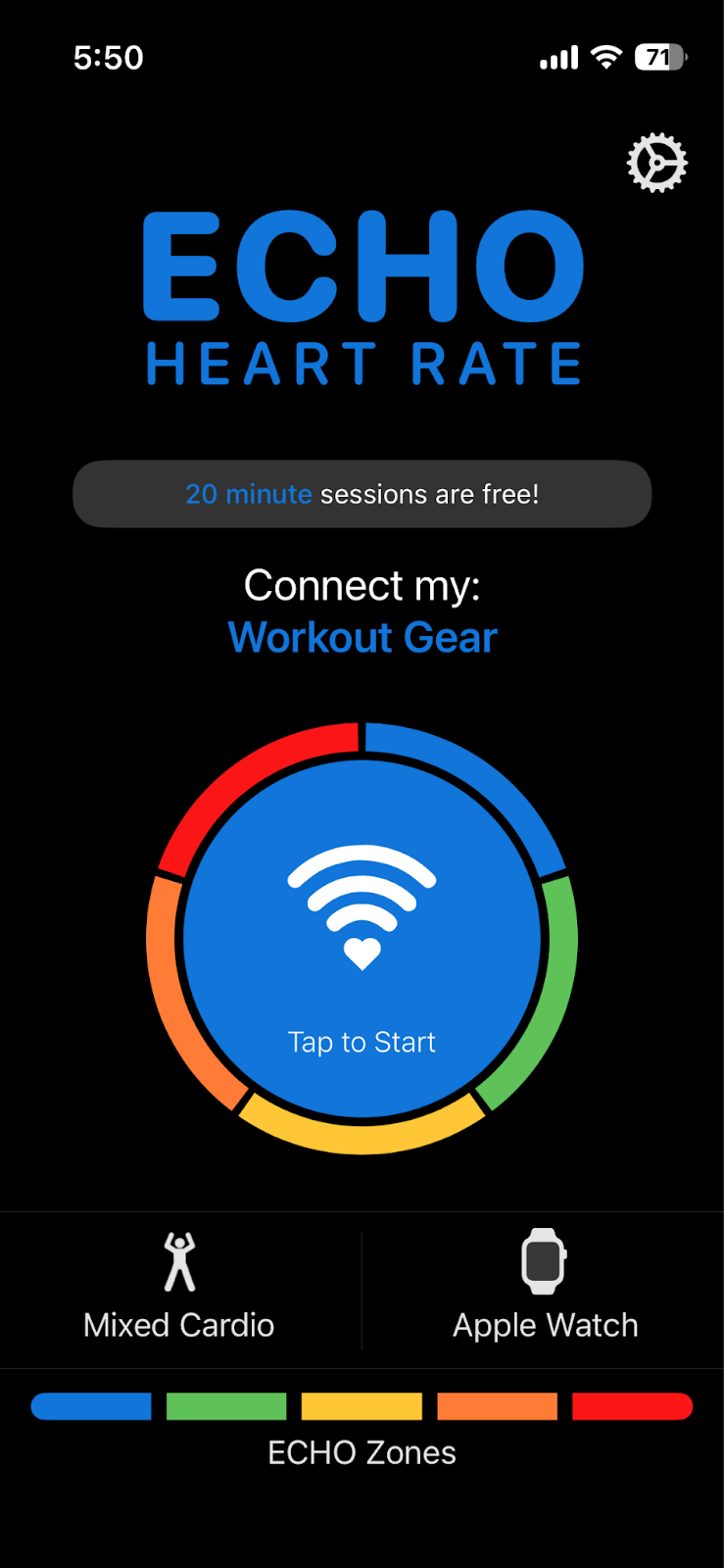Open the settings gear
This screenshot has width=724, height=1568.
tap(656, 163)
